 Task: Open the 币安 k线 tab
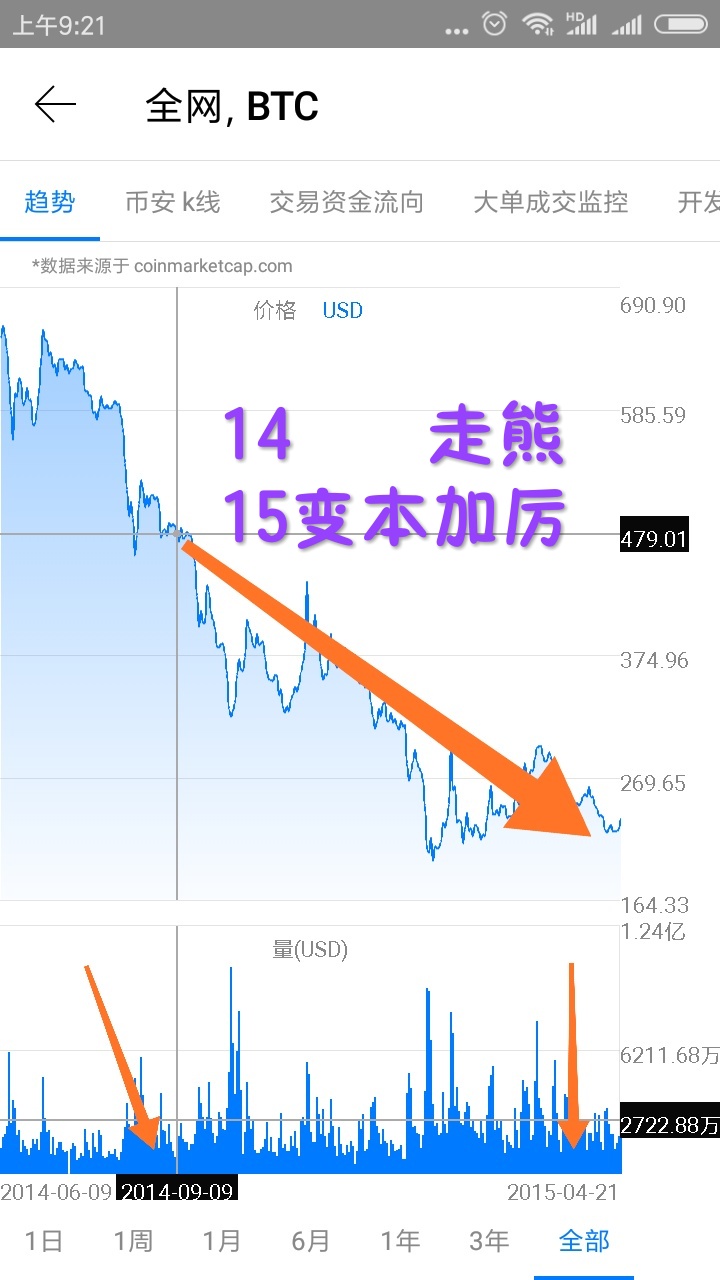172,202
